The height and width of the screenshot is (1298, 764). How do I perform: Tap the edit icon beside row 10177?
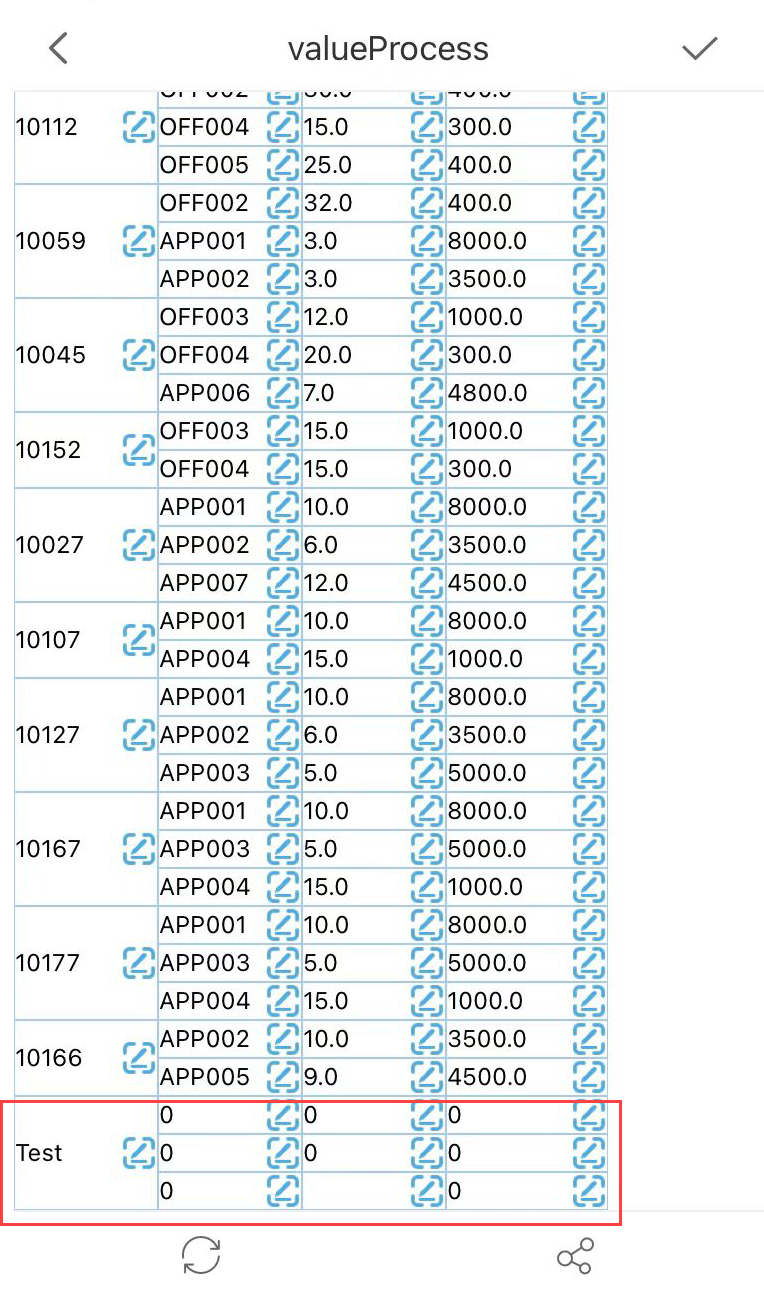pyautogui.click(x=138, y=963)
